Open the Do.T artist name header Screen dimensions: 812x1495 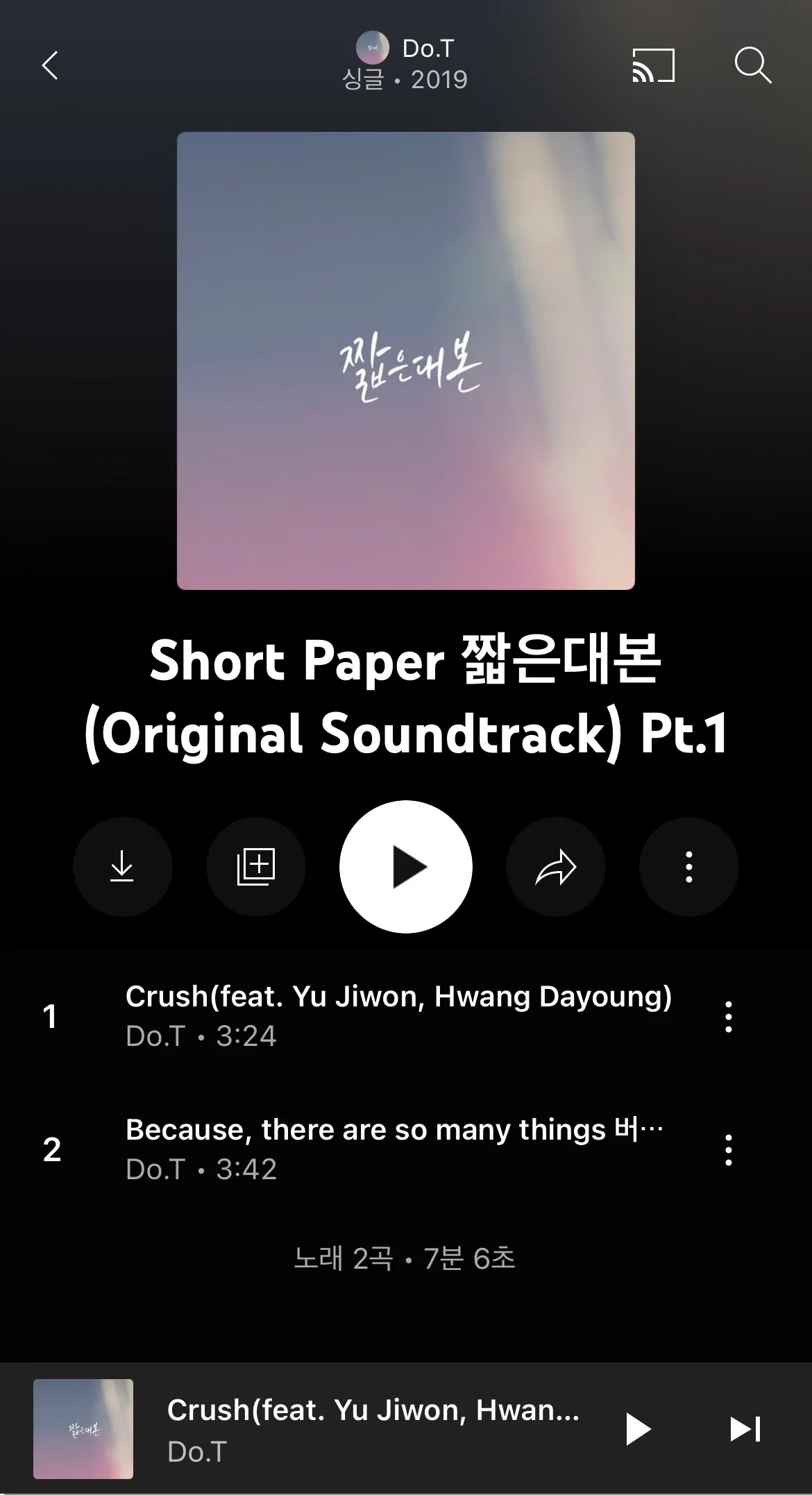click(425, 47)
